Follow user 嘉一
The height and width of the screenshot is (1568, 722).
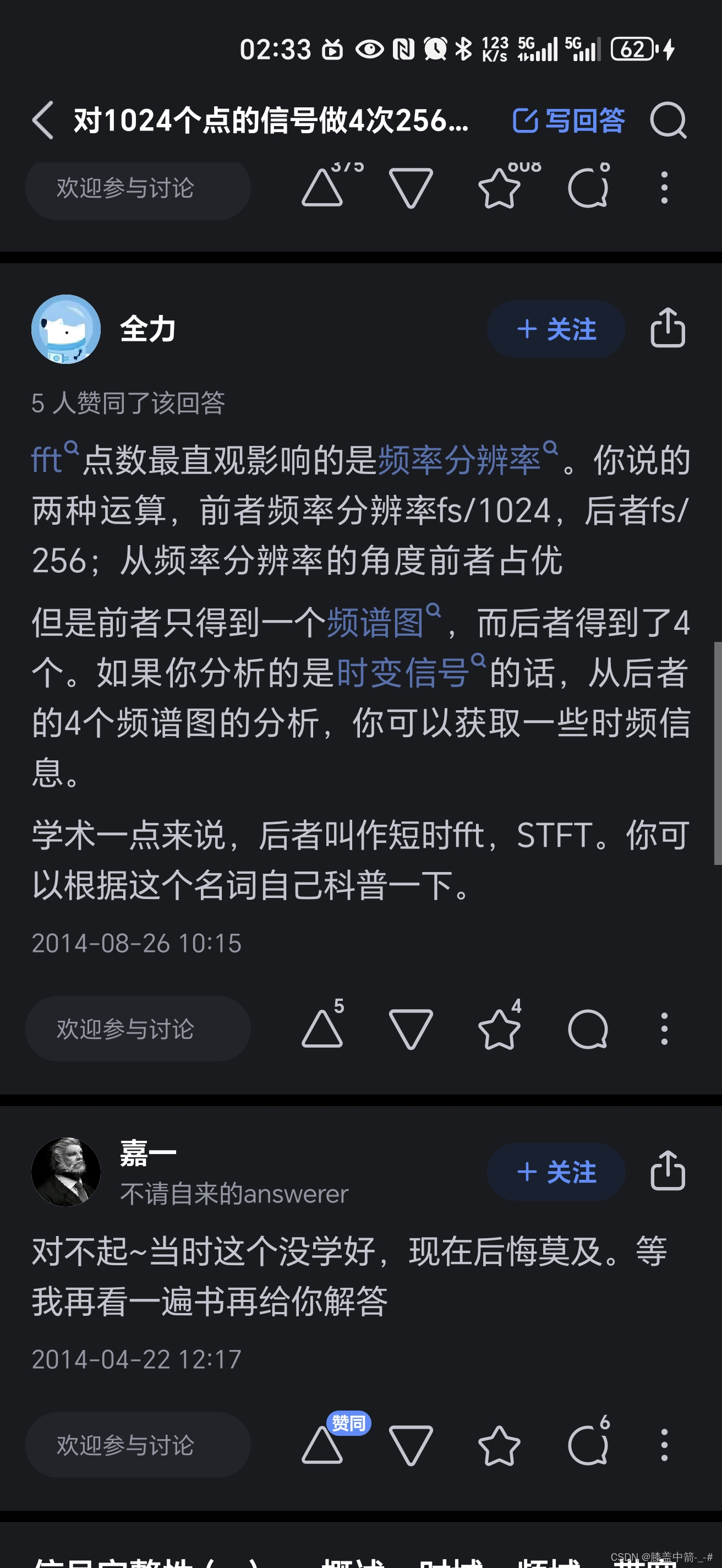[556, 1172]
